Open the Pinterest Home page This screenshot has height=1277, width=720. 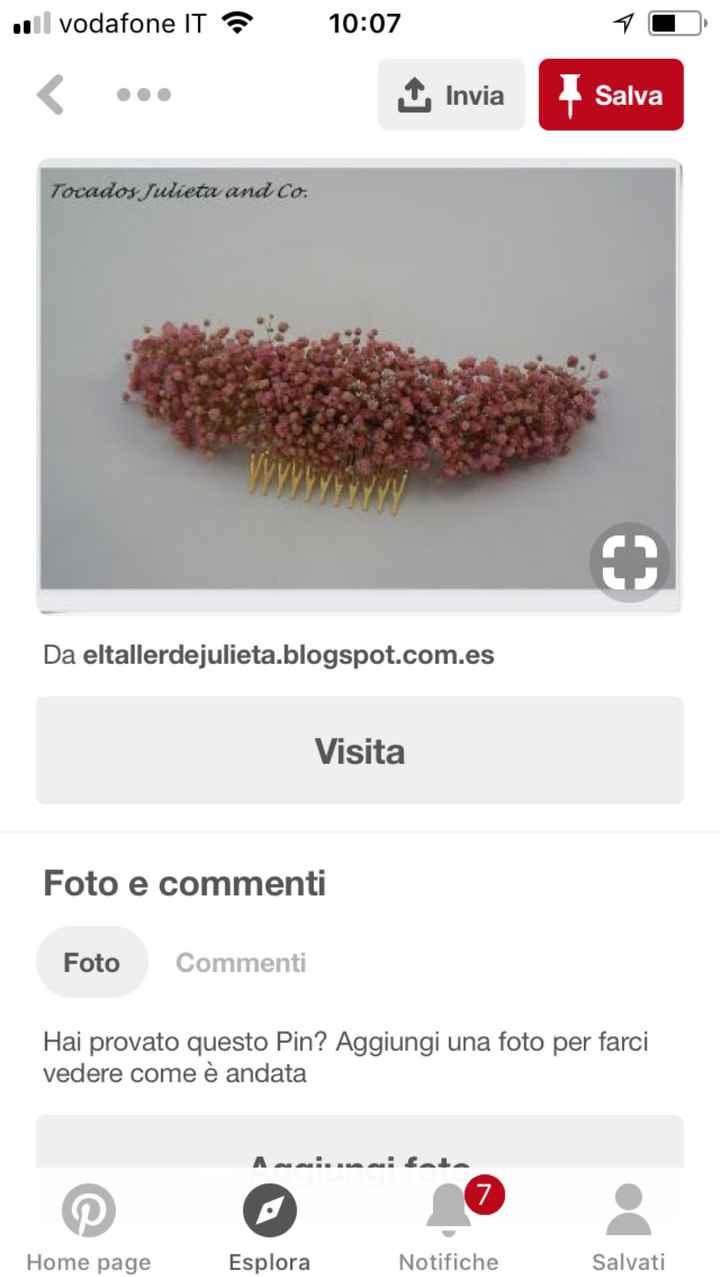[x=88, y=1222]
